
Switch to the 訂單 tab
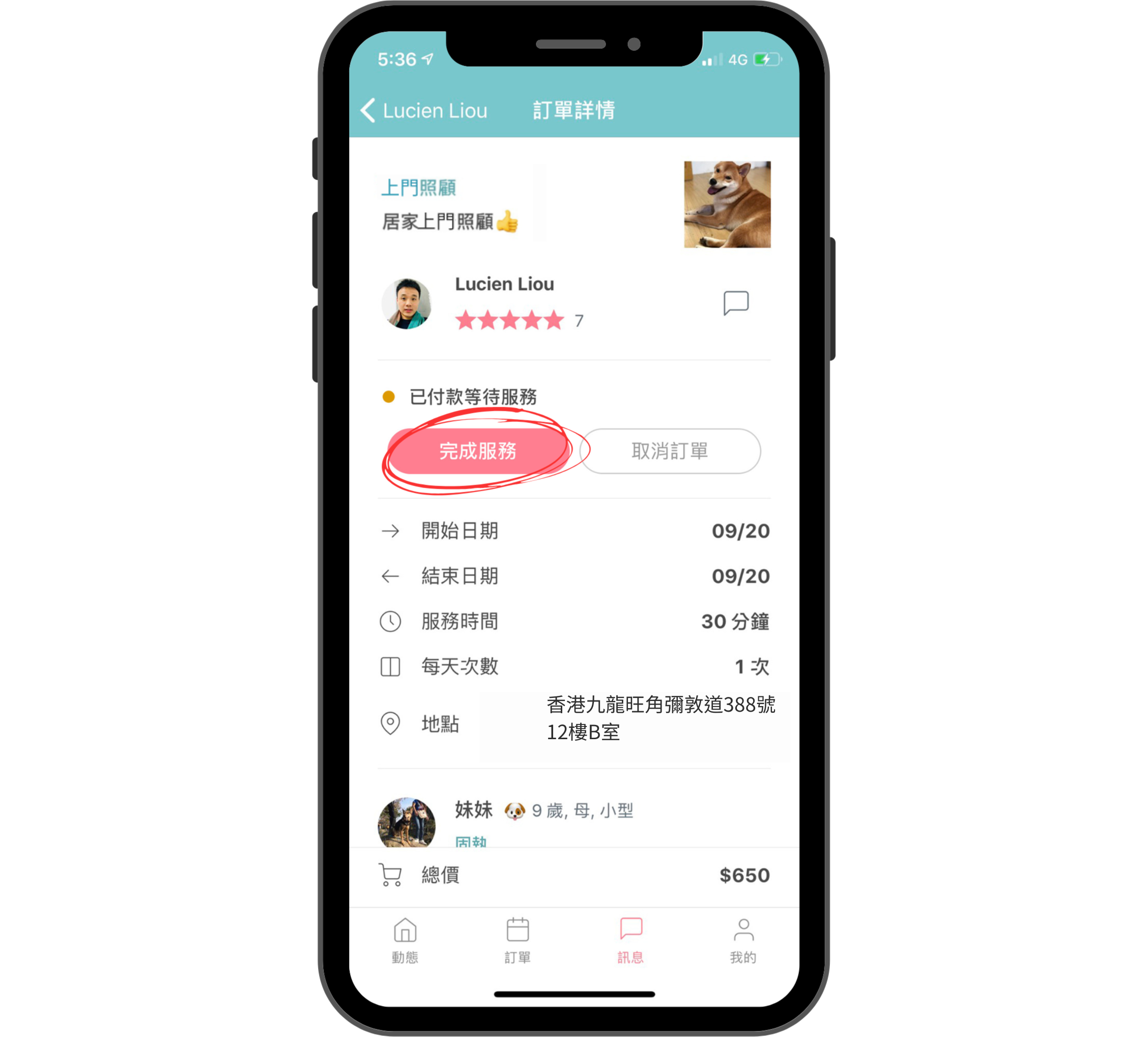518,941
